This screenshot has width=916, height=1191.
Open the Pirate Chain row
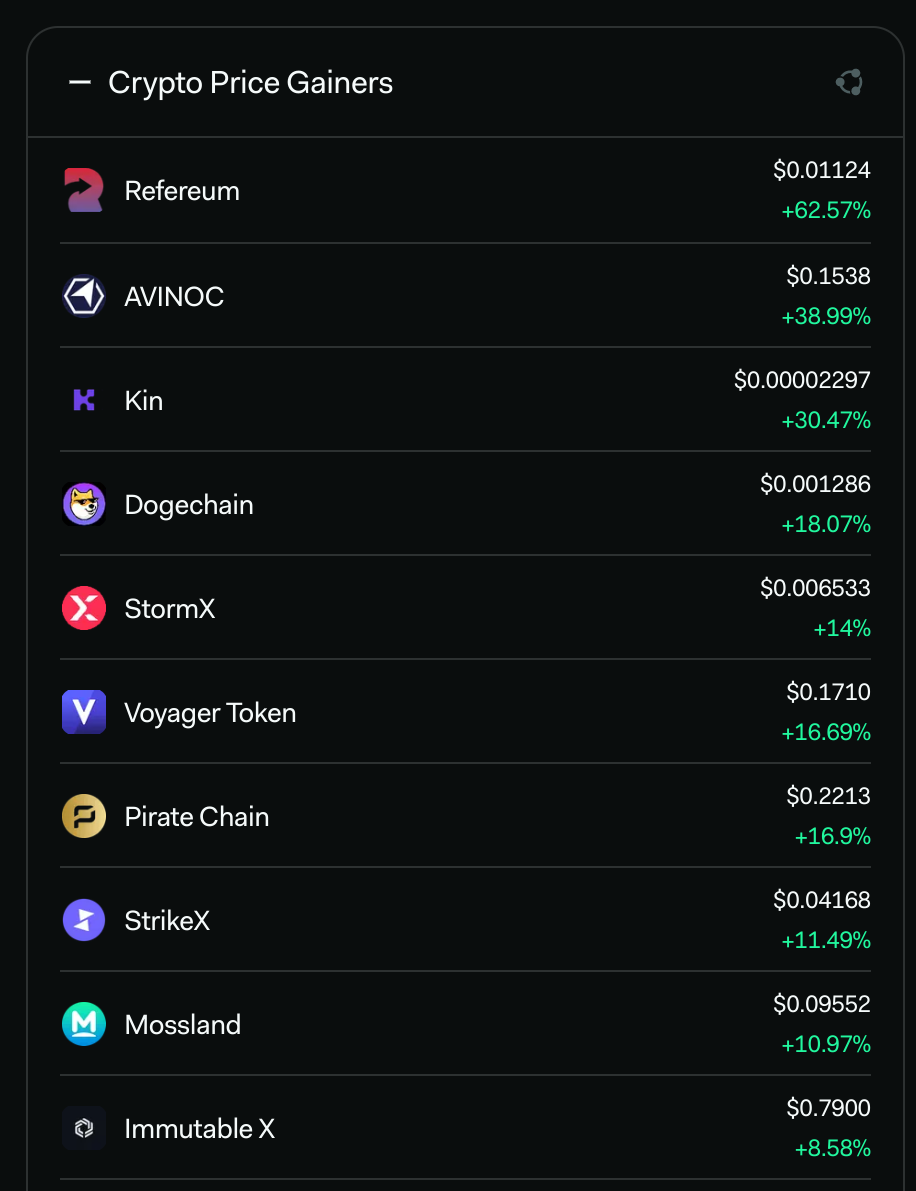[465, 816]
